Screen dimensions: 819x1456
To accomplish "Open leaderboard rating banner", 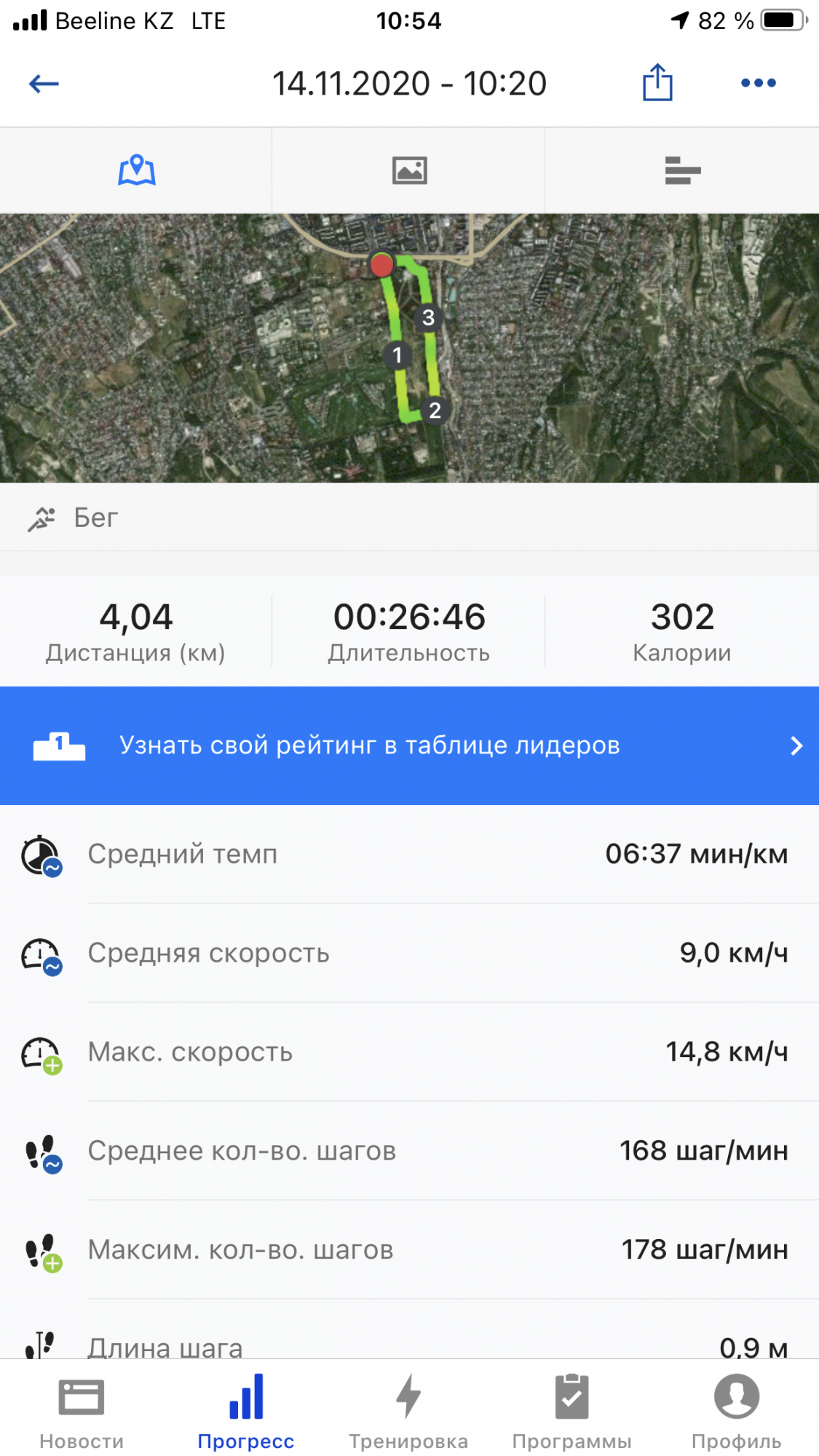I will [409, 745].
